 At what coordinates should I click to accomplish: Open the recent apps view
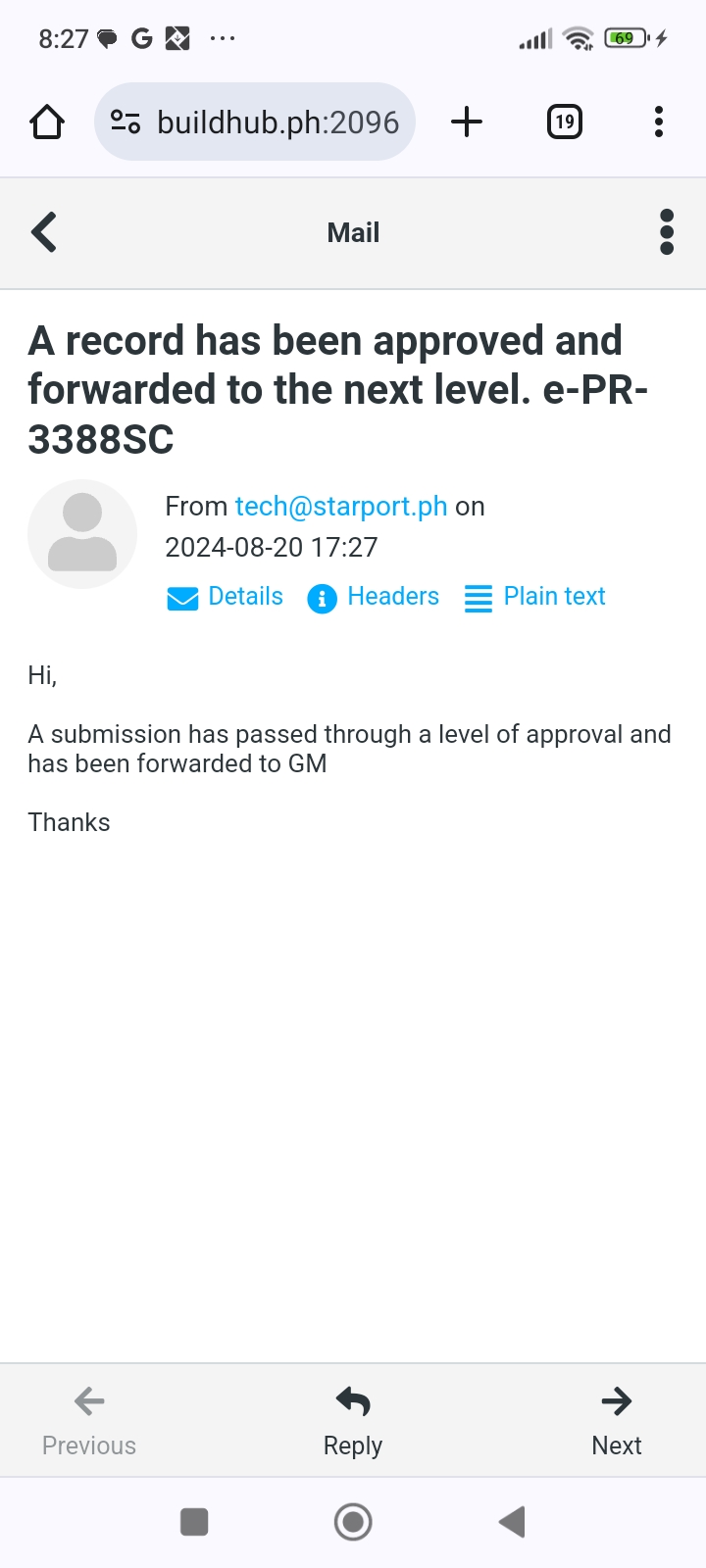click(x=194, y=1522)
